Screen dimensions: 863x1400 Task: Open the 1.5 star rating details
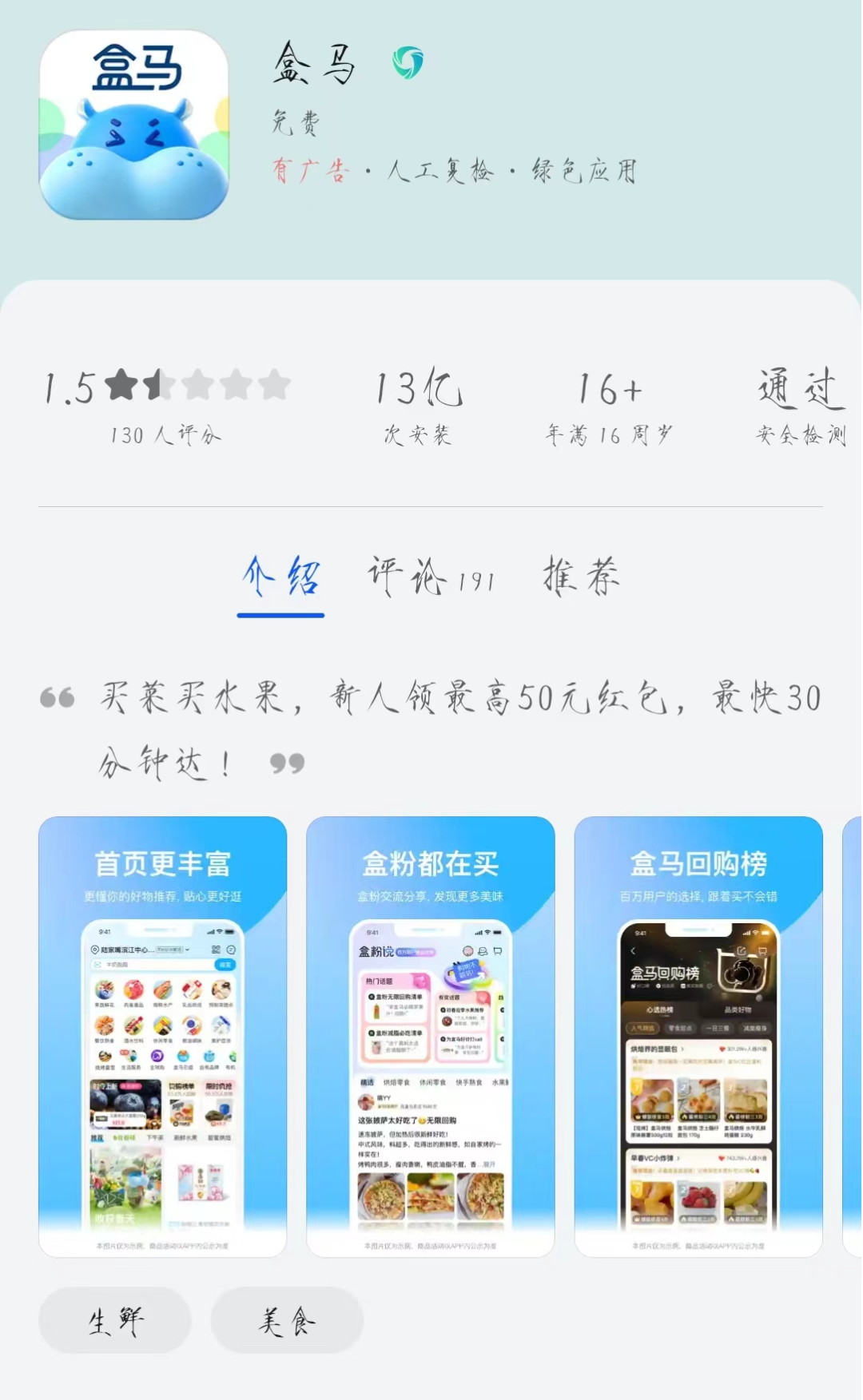[167, 406]
